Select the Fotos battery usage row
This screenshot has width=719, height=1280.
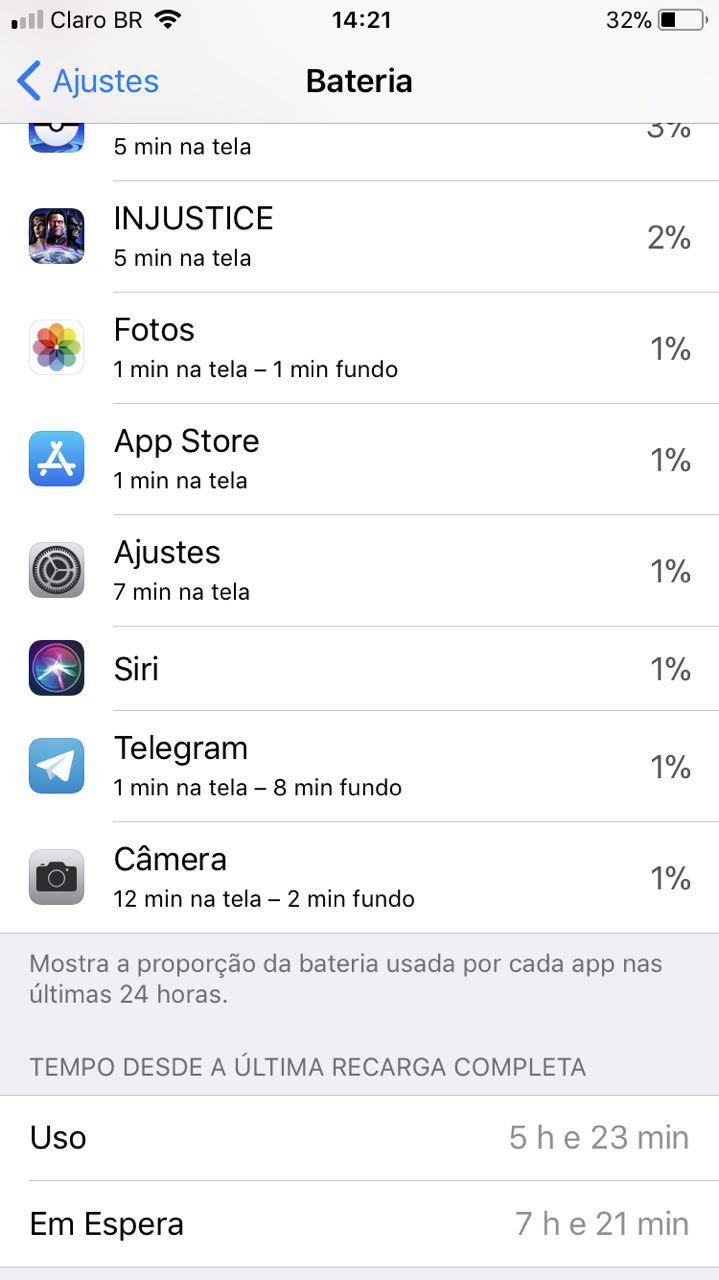tap(359, 348)
